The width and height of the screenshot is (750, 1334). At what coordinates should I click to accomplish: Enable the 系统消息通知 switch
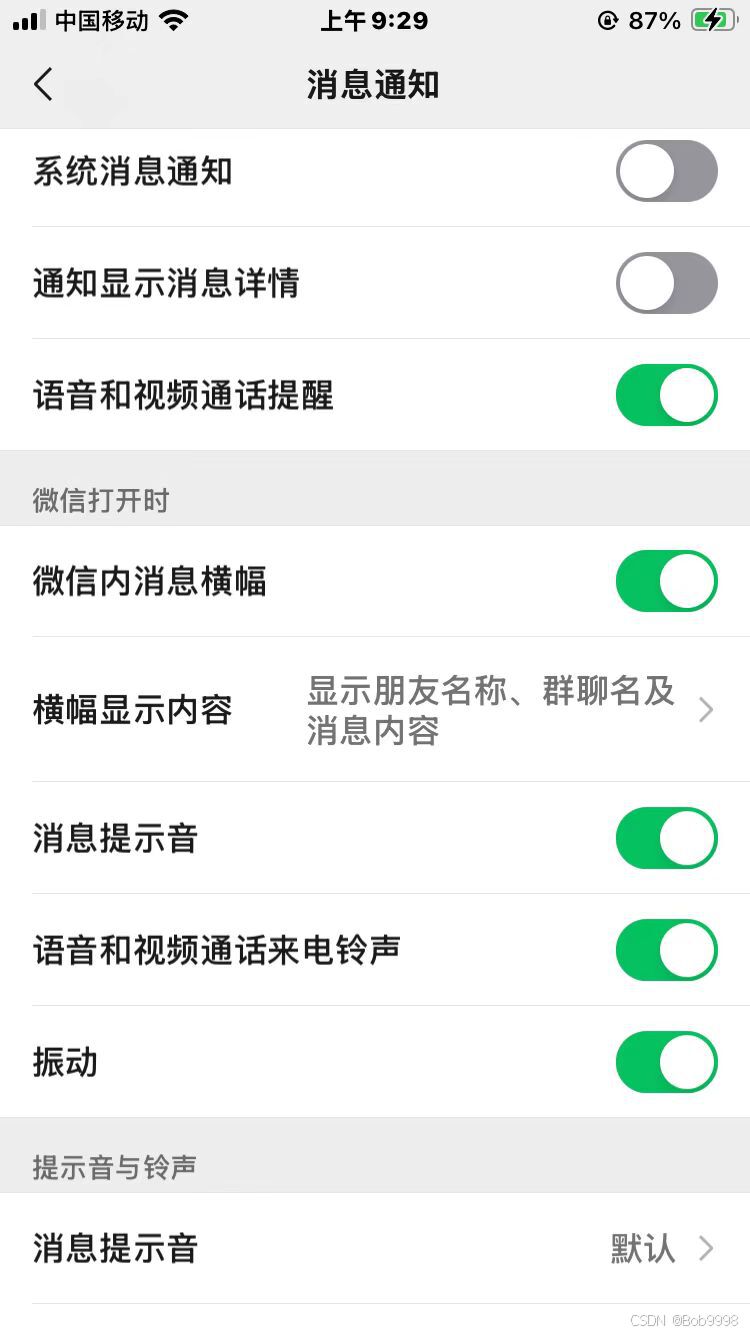666,172
